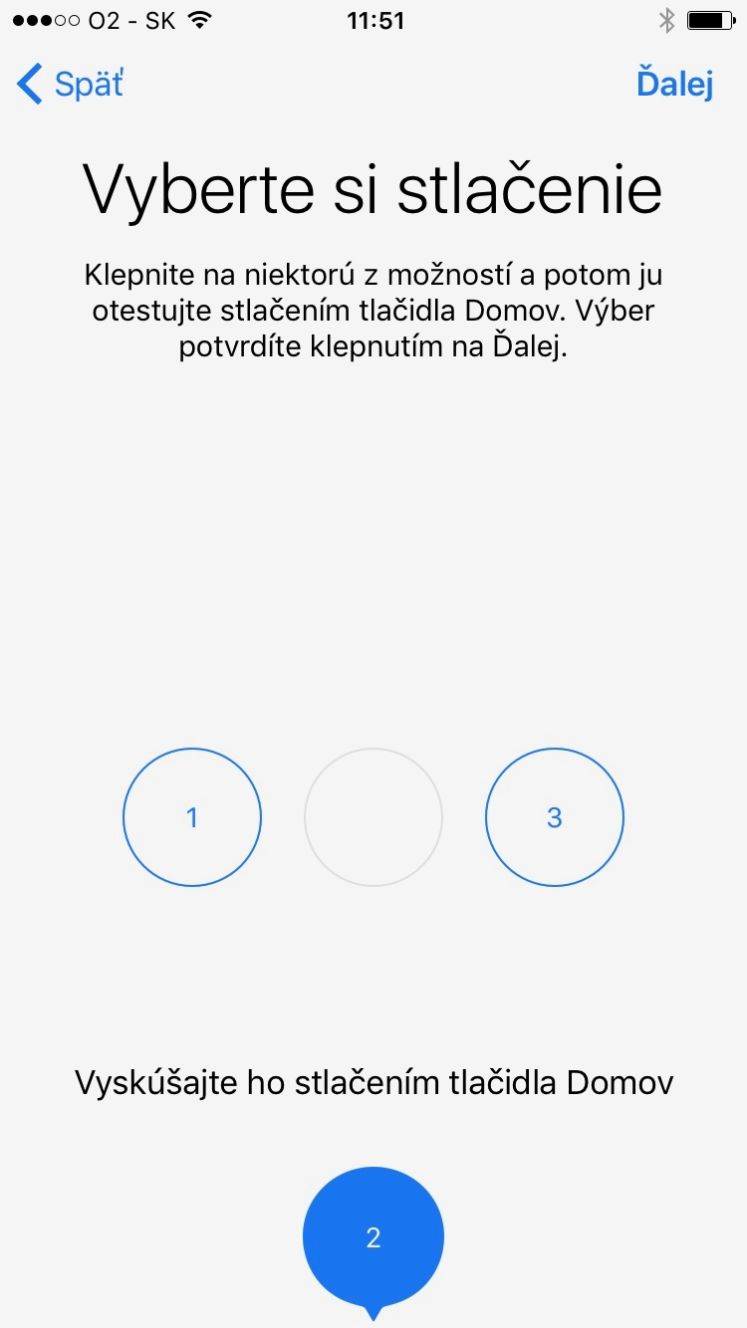The image size is (747, 1328).
Task: Go back with the Späť button
Action: click(x=70, y=85)
